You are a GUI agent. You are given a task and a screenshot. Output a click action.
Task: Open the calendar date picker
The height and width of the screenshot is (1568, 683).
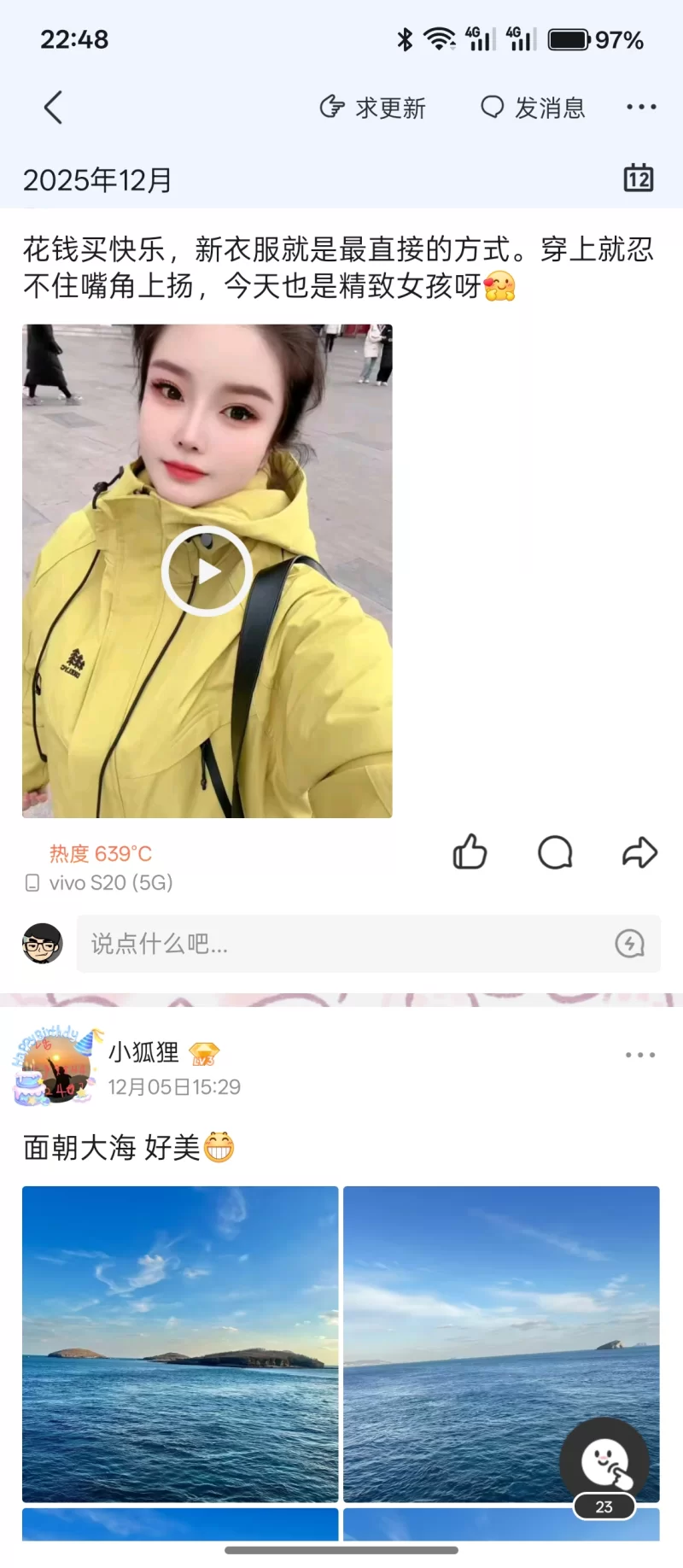638,178
